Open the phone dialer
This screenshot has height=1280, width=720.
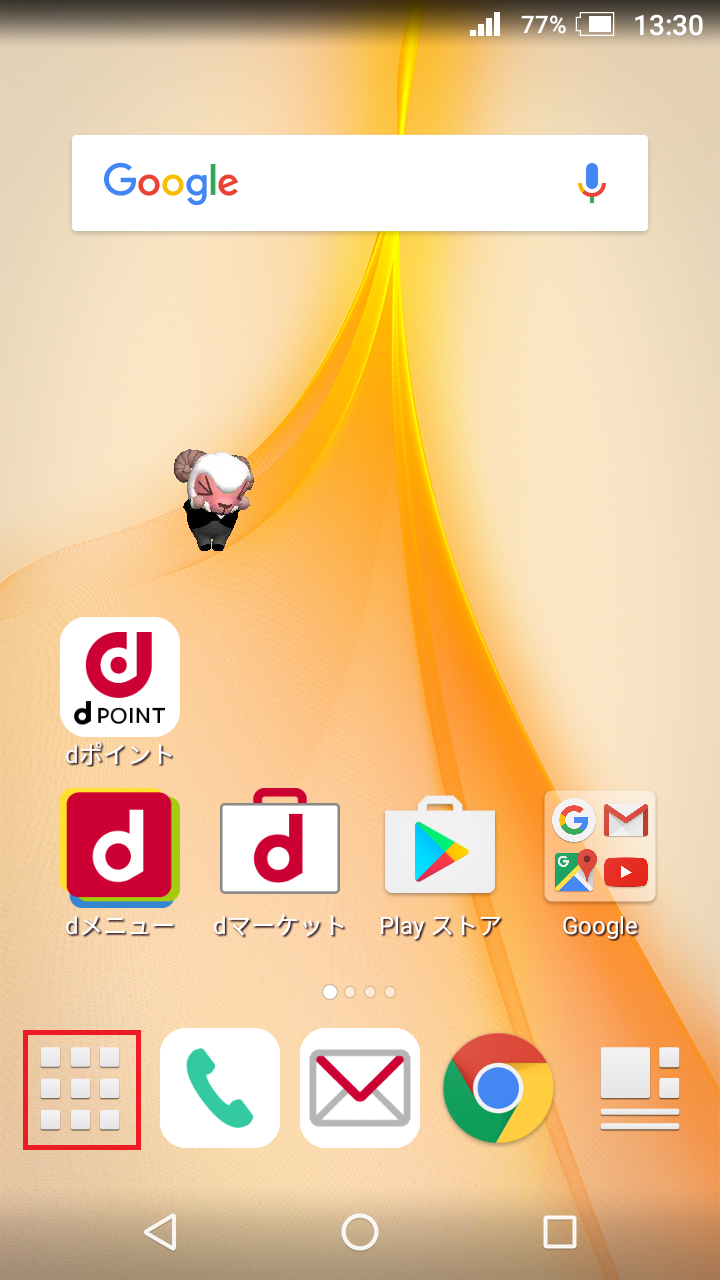point(220,1088)
